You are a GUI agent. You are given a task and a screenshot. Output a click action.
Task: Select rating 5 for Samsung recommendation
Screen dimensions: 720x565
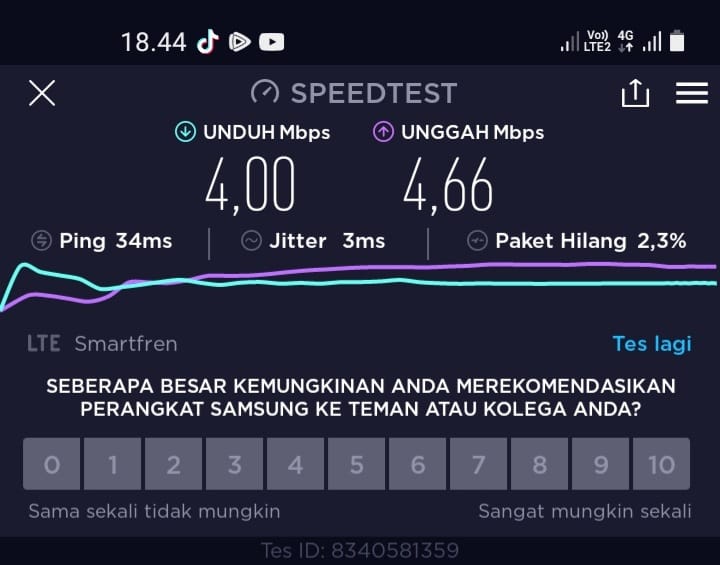click(x=356, y=464)
